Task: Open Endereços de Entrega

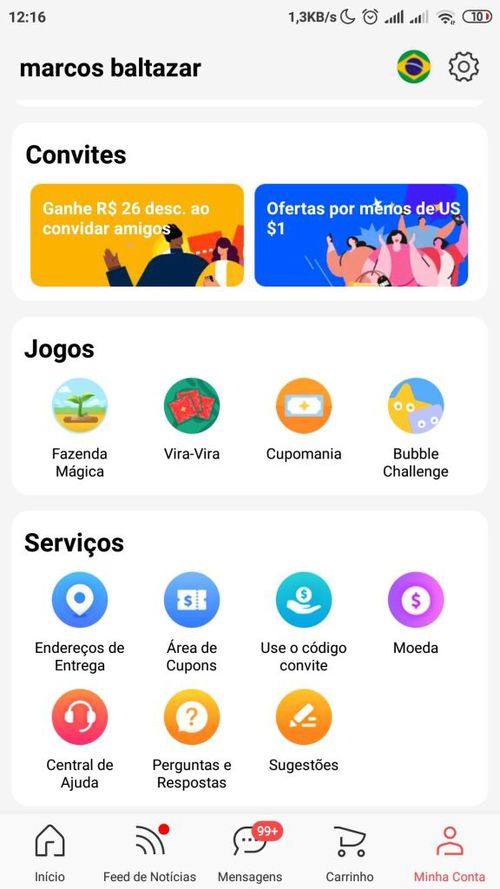Action: point(79,623)
